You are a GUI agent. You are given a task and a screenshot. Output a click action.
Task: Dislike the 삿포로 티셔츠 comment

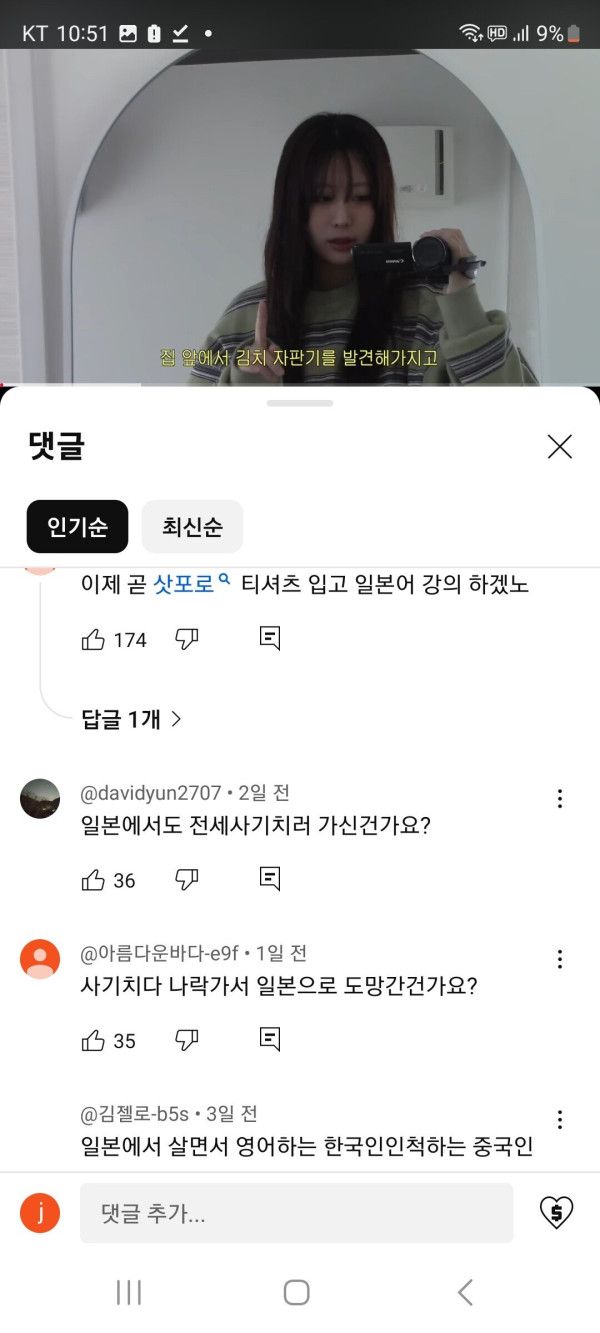tap(187, 640)
